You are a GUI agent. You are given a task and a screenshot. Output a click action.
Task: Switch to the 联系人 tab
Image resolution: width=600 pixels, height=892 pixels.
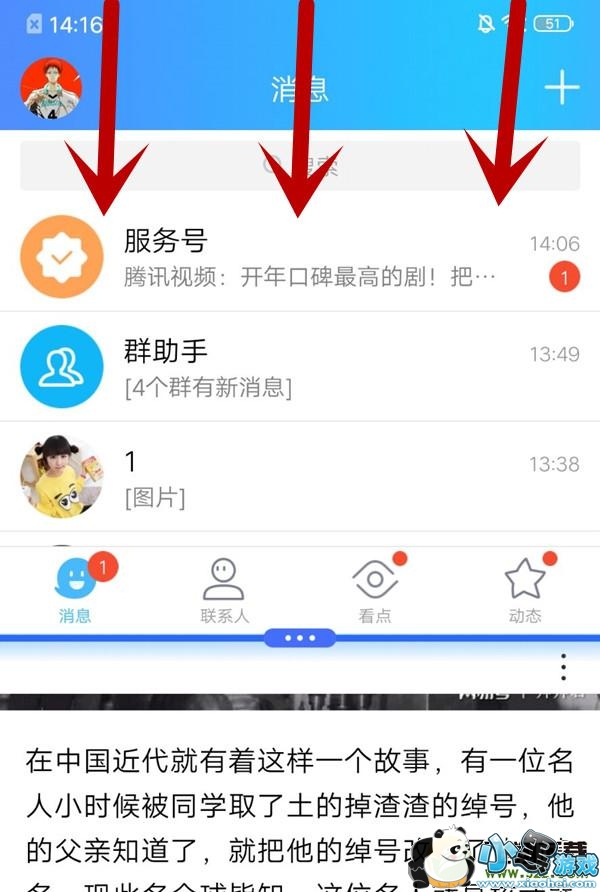pos(224,590)
